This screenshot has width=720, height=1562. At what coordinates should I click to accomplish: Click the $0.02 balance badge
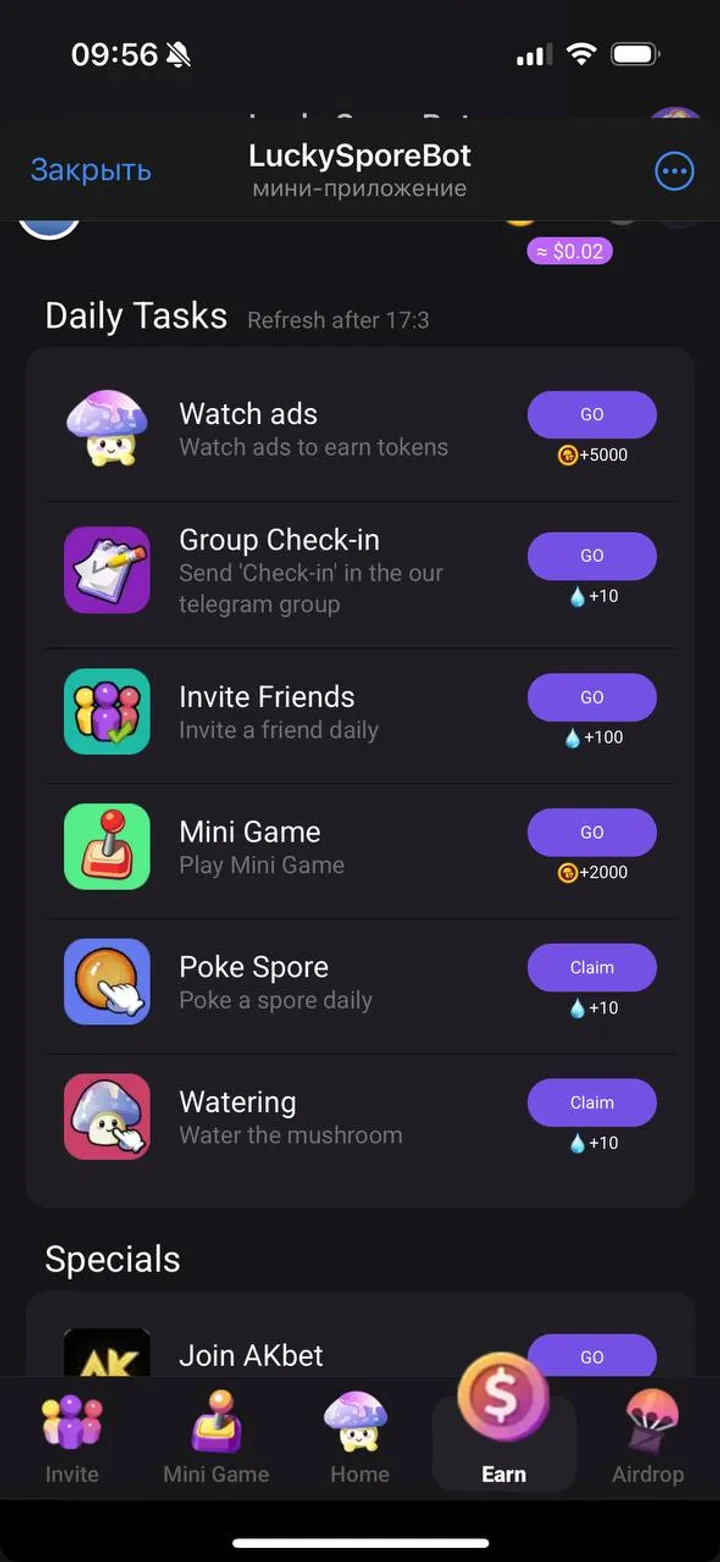[569, 251]
